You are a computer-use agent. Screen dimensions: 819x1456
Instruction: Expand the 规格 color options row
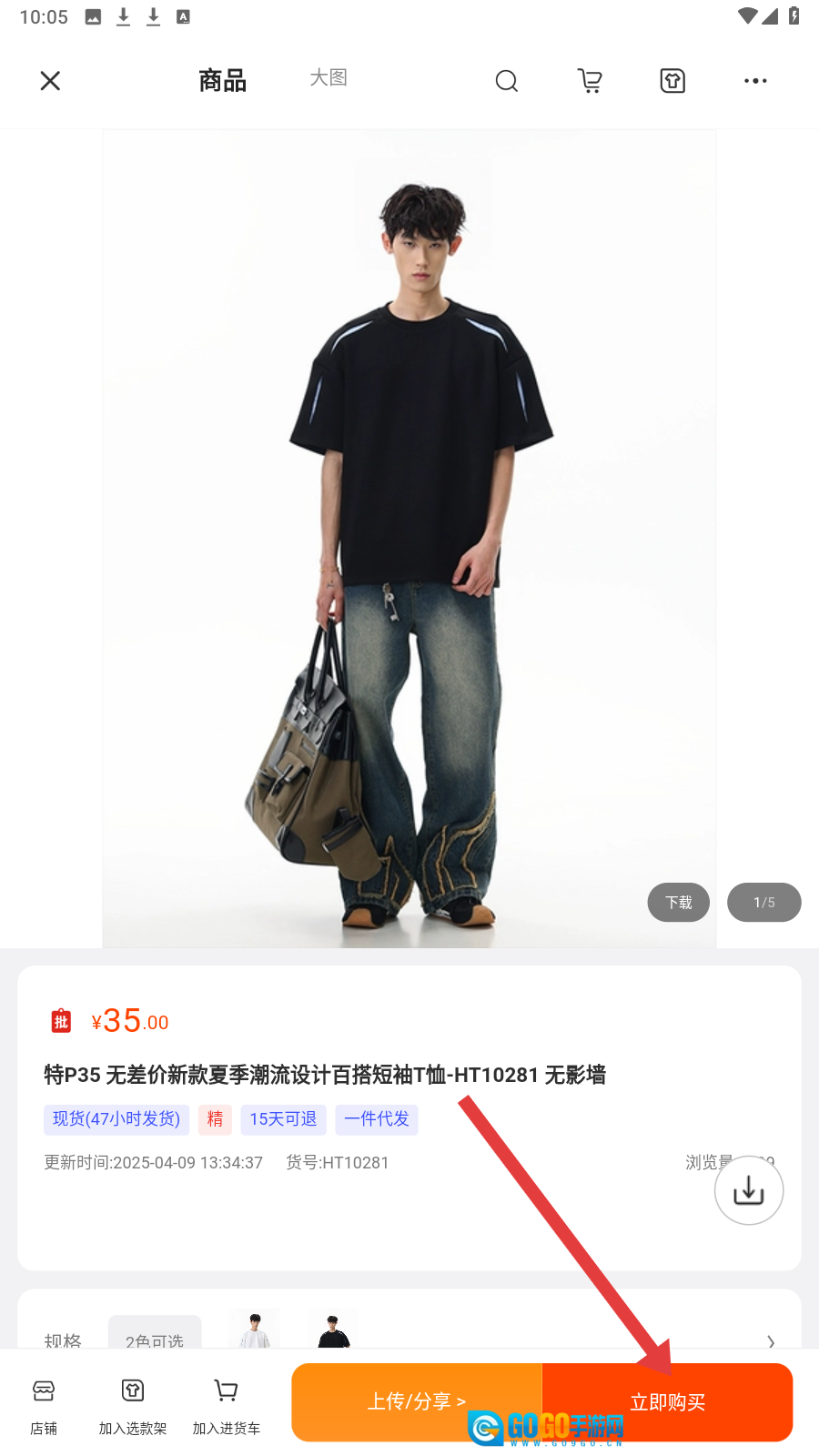(770, 1340)
